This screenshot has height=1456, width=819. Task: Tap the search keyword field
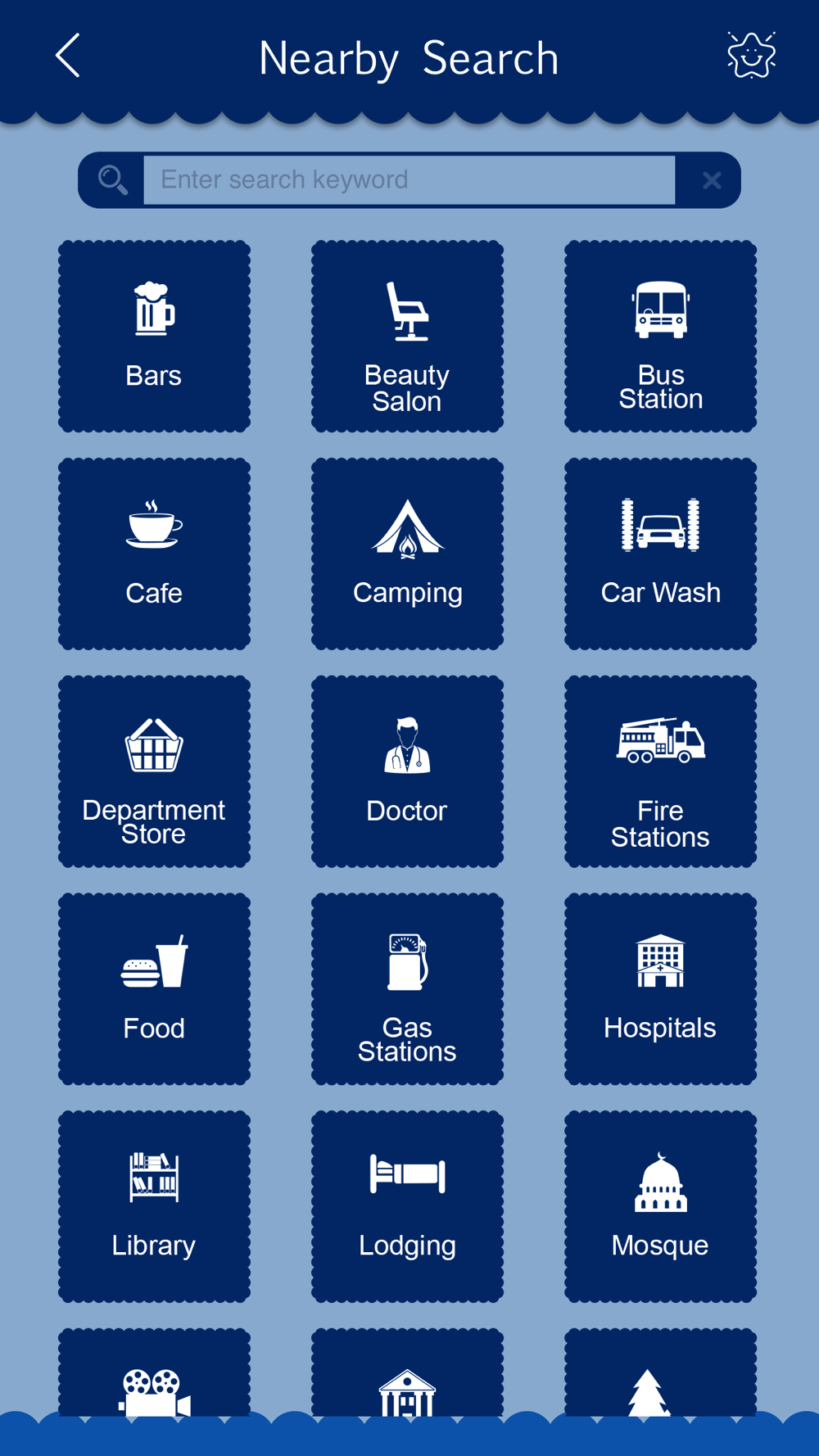[409, 179]
